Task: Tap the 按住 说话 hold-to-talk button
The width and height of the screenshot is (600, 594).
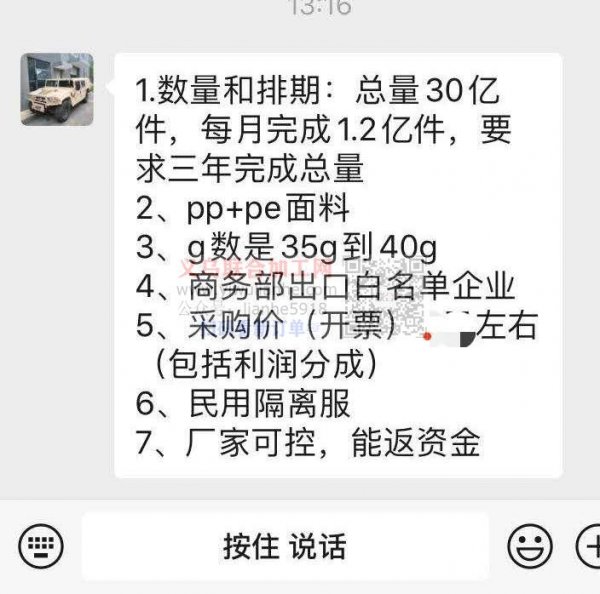Action: (285, 546)
